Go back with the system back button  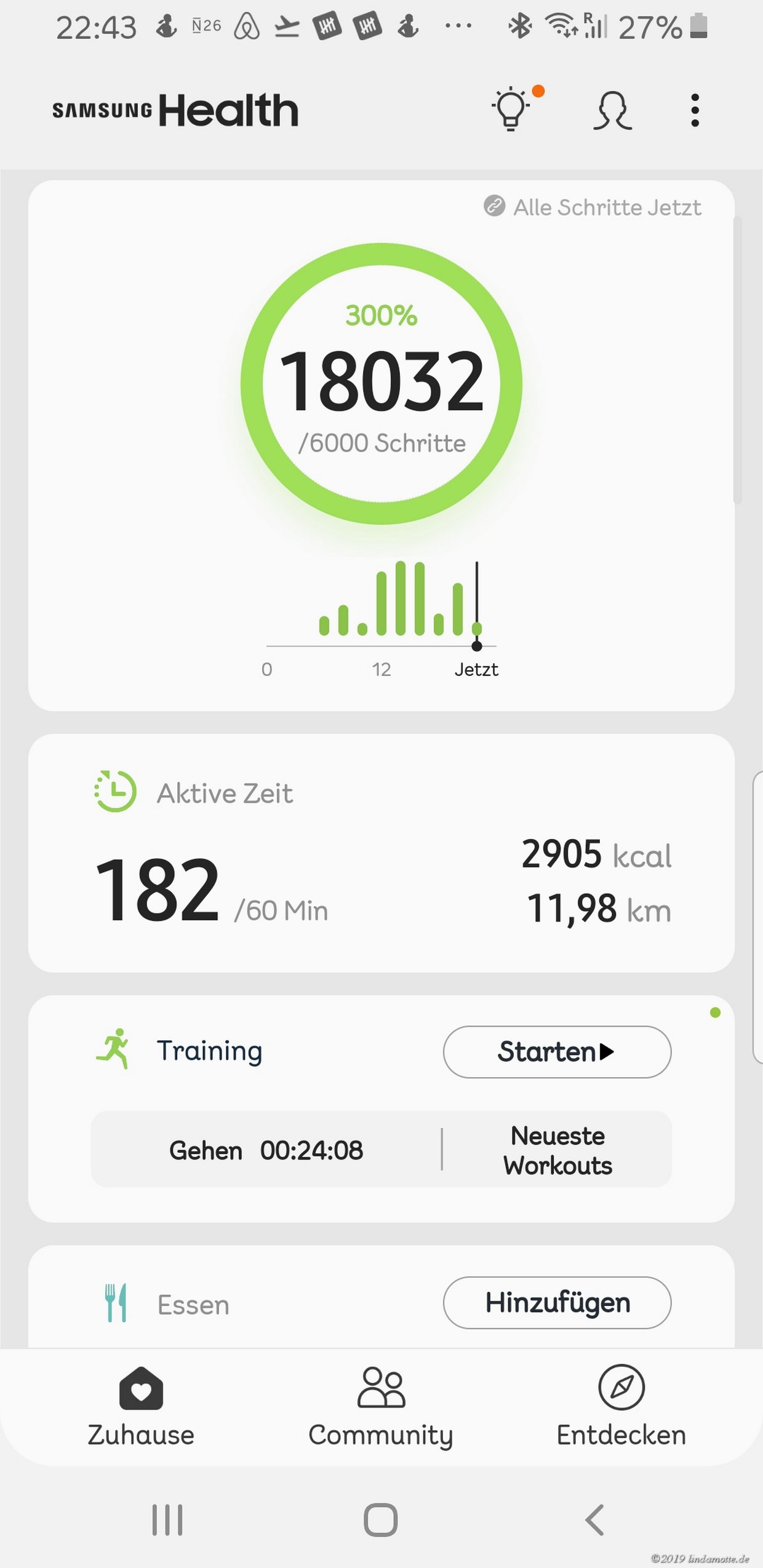point(594,1520)
